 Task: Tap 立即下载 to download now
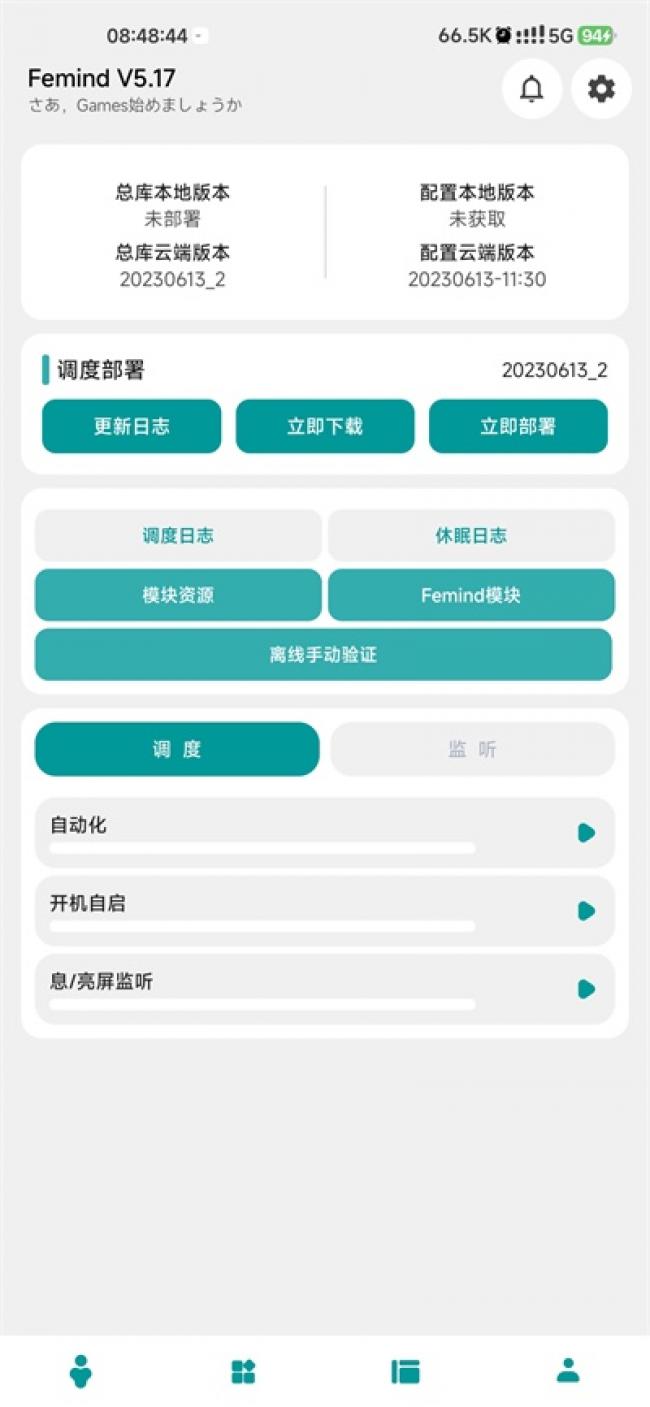[x=325, y=426]
